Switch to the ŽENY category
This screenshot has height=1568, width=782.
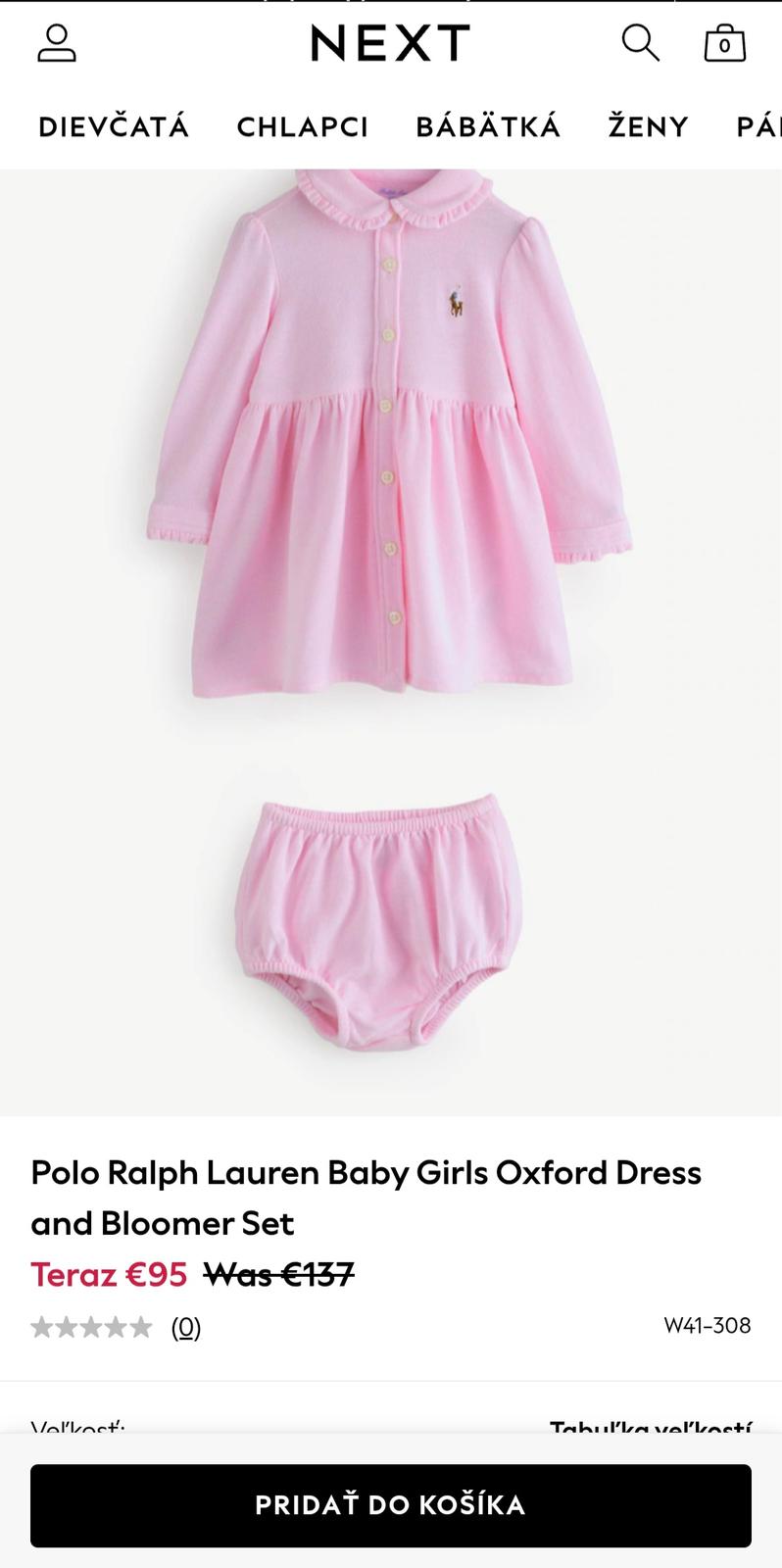point(649,127)
